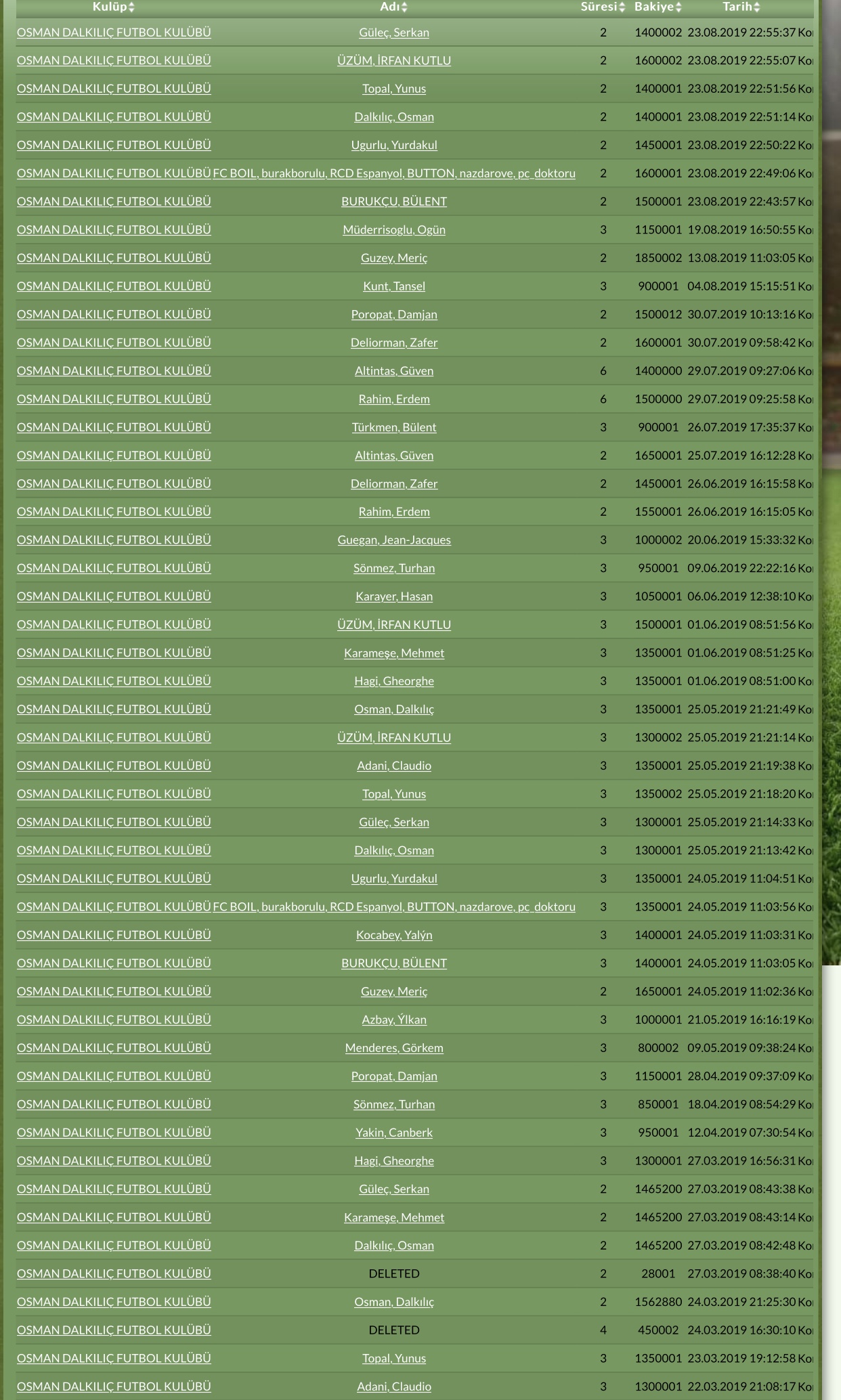Open player link Yakin, Canberk

394,1133
